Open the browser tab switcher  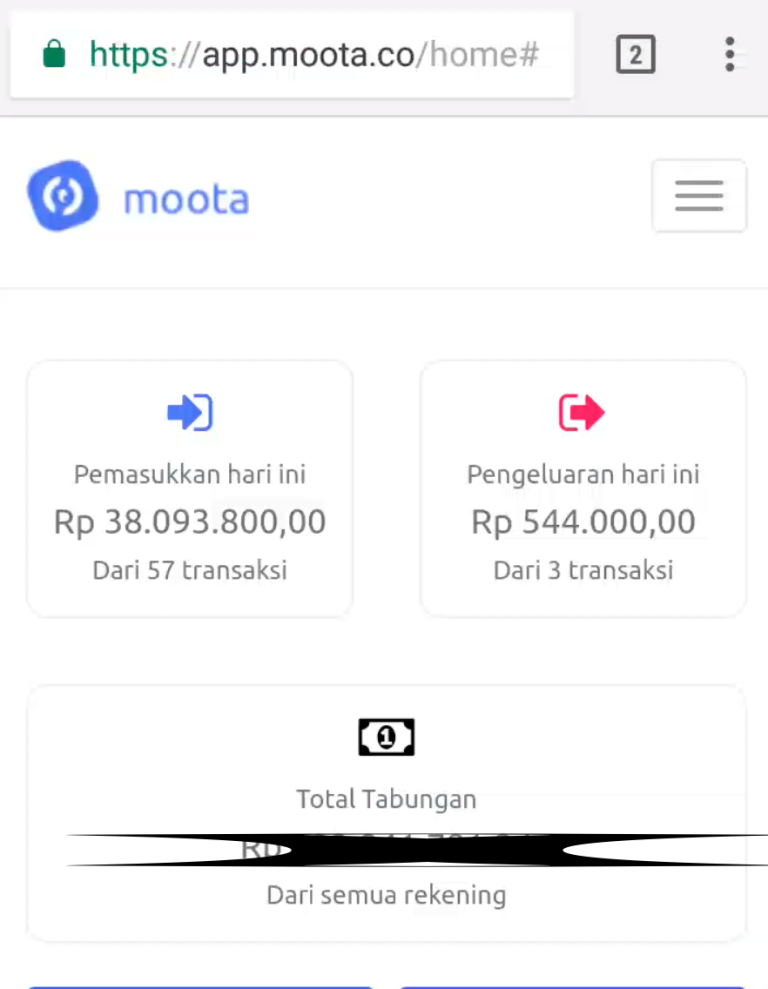tap(635, 54)
